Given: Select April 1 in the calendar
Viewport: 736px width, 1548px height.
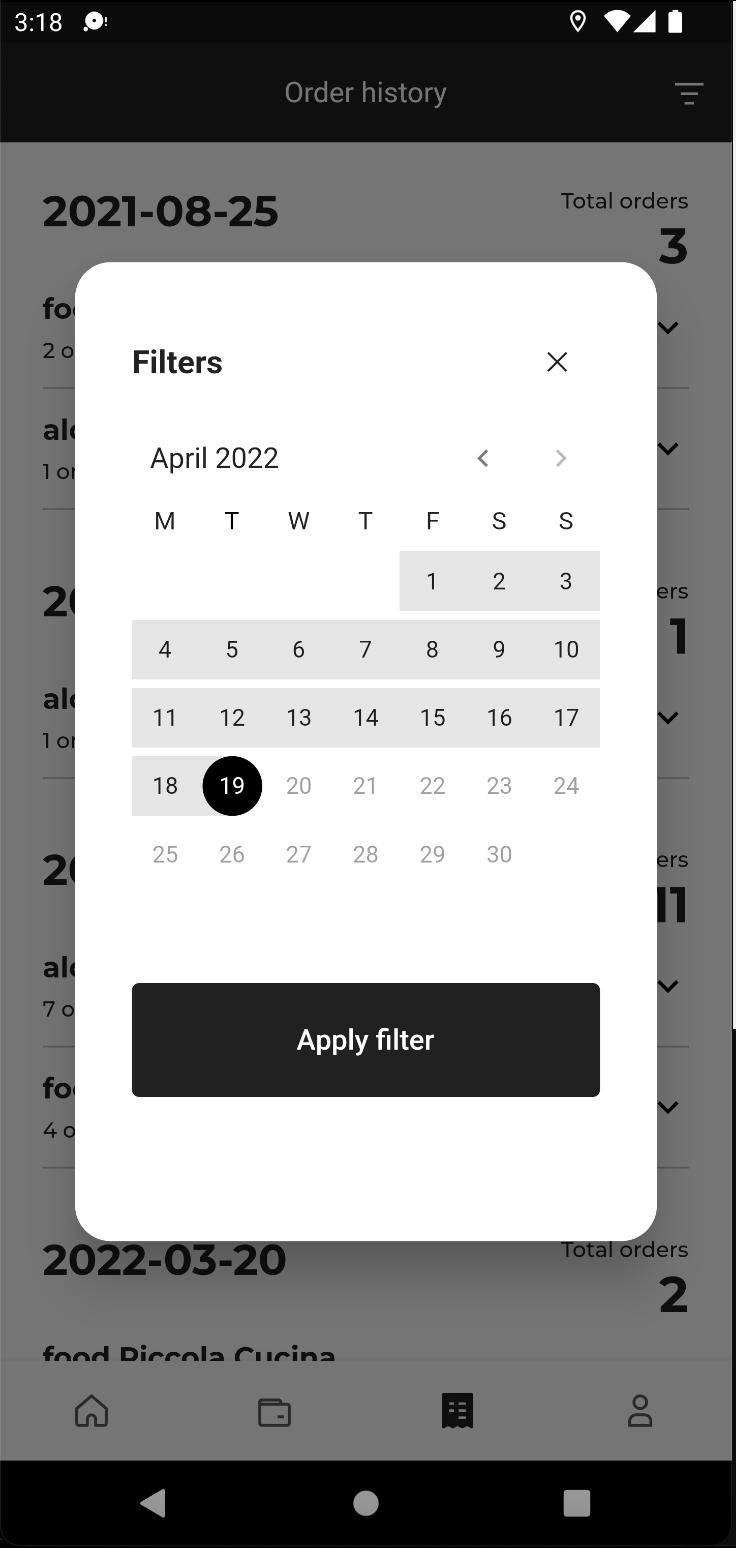Looking at the screenshot, I should (x=432, y=581).
